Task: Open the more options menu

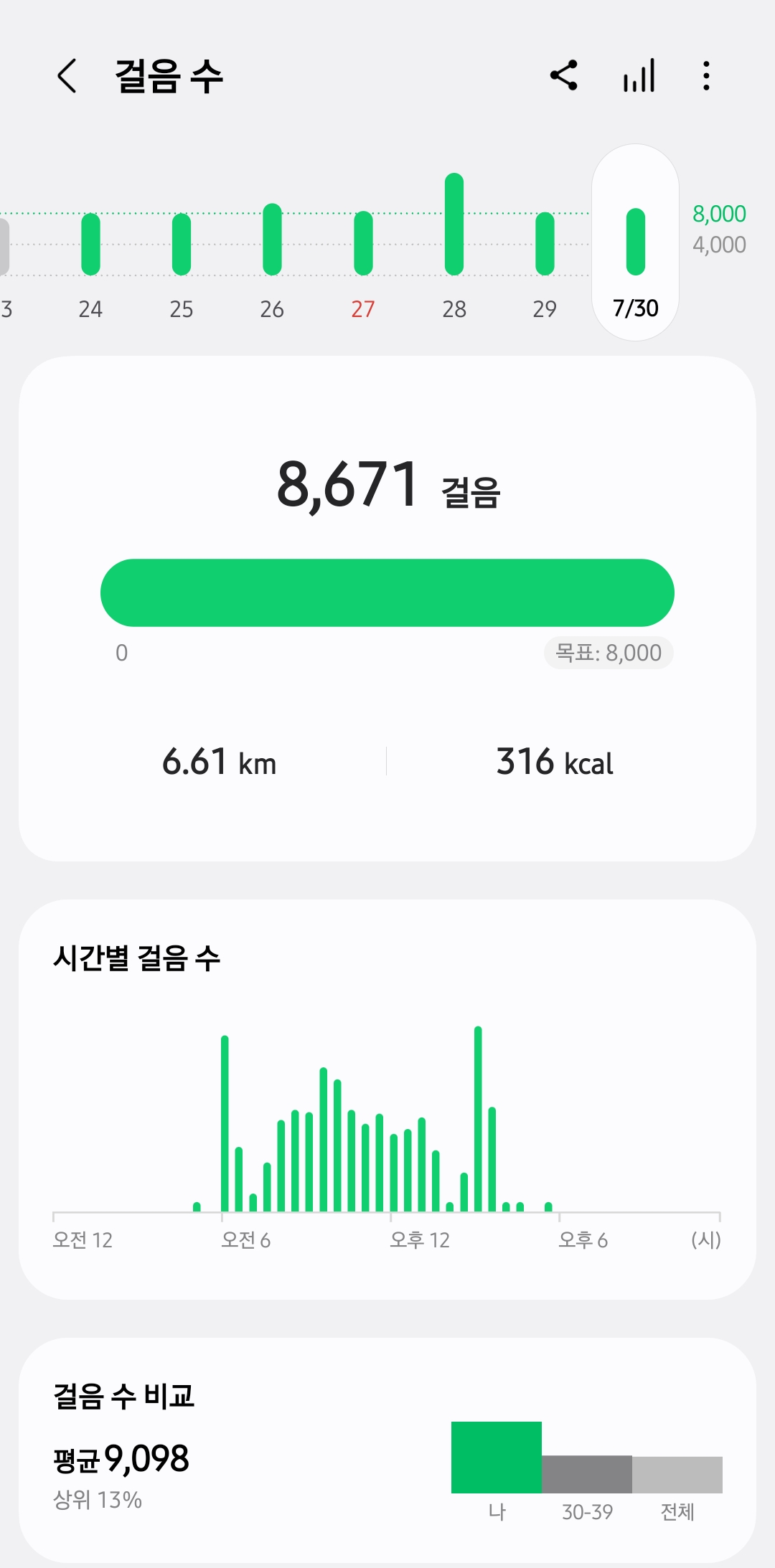Action: pos(707,75)
